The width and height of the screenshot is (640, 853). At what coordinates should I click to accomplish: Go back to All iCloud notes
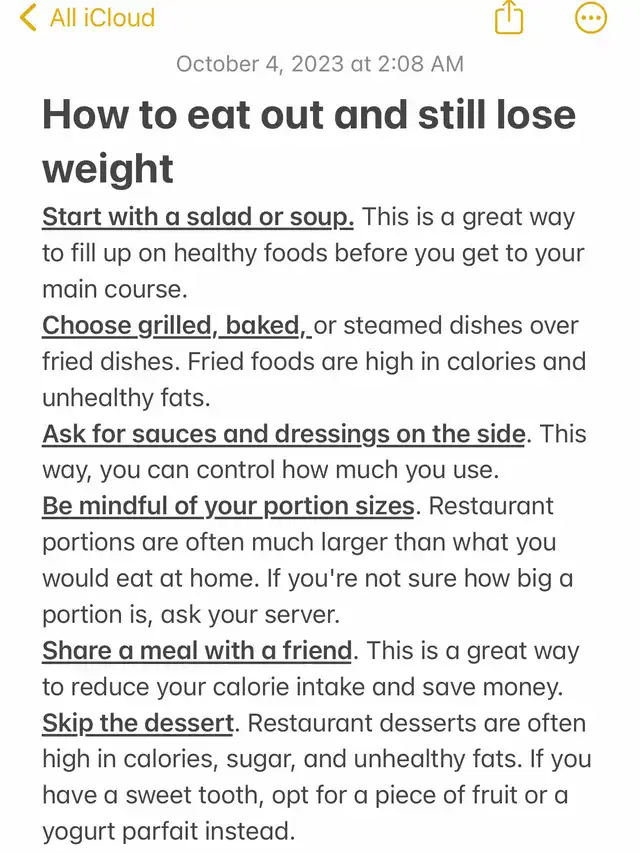(x=87, y=18)
